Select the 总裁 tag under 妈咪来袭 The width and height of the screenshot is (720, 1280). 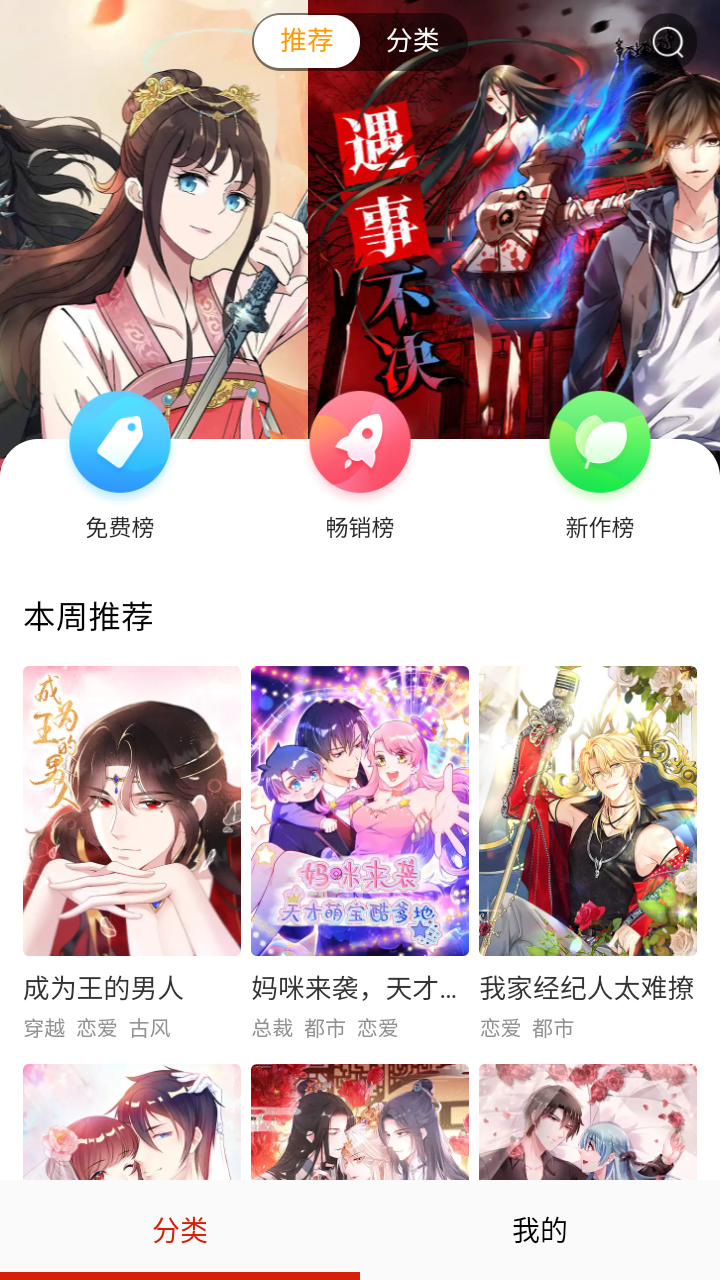point(268,1028)
